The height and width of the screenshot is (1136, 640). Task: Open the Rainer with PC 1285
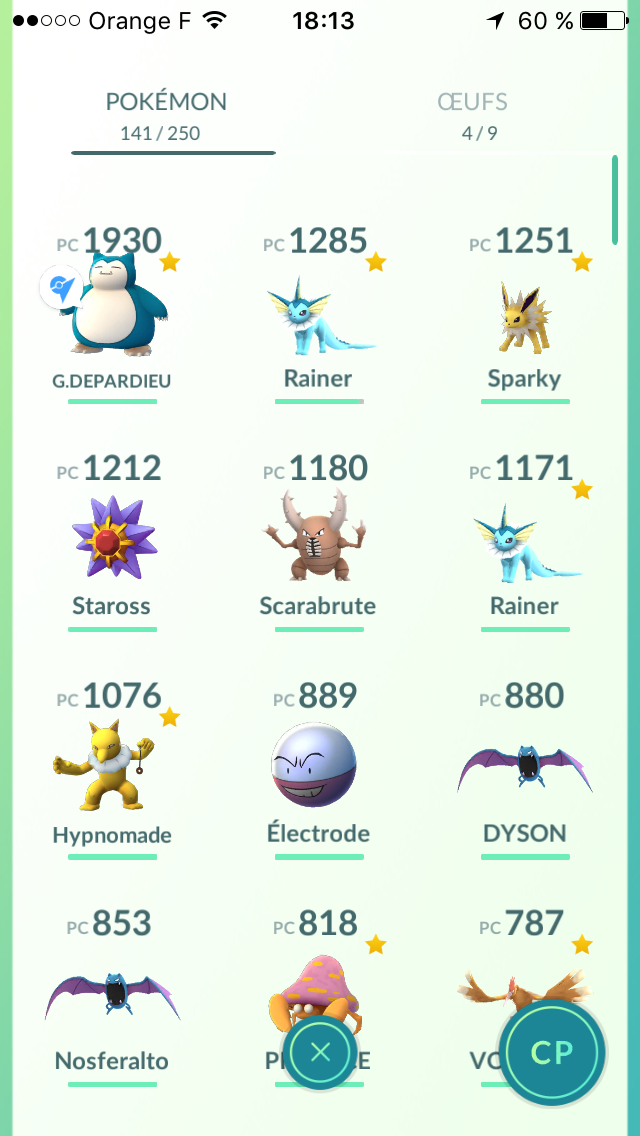click(x=319, y=314)
